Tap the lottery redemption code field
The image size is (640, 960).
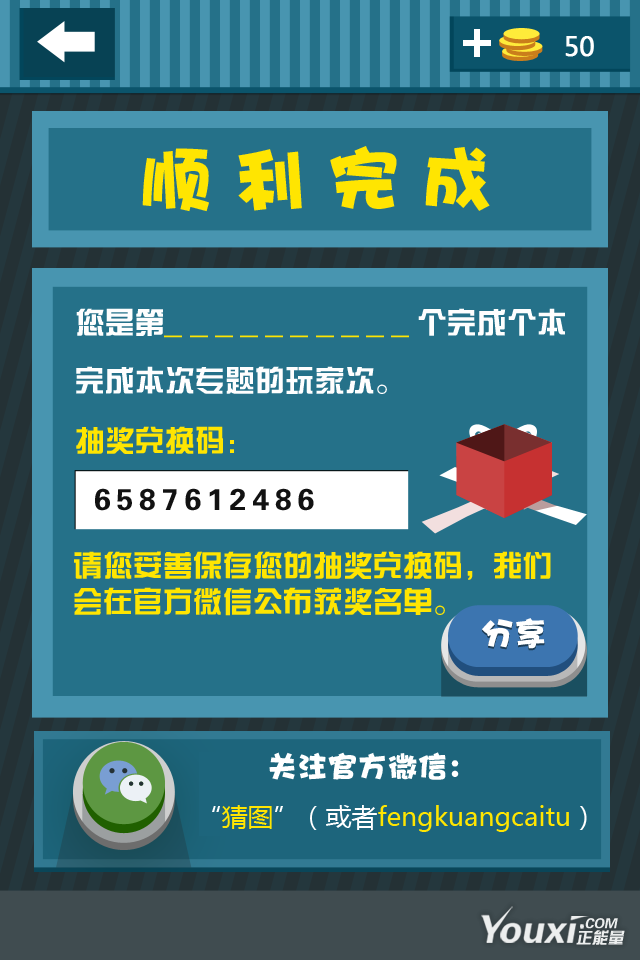pyautogui.click(x=241, y=500)
